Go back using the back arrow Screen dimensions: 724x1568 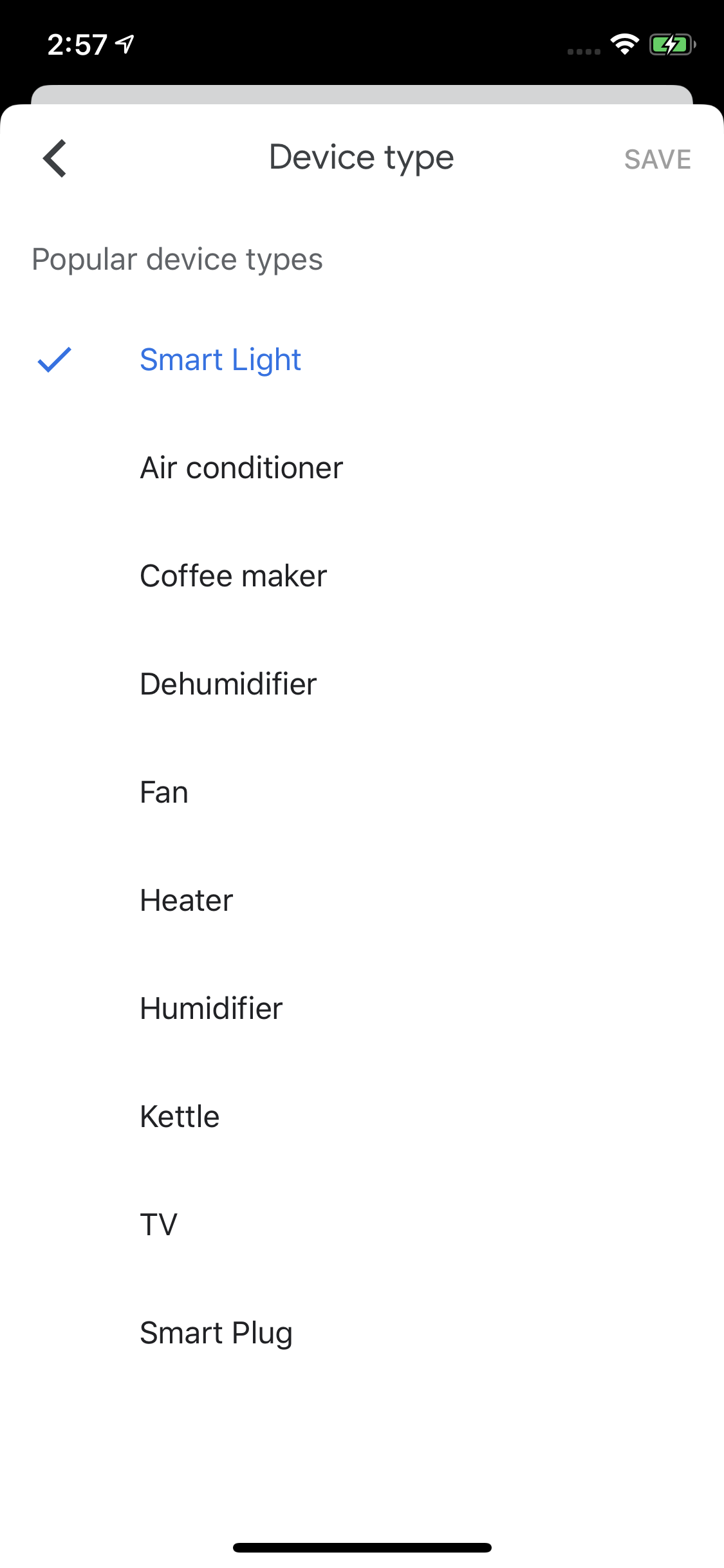55,158
